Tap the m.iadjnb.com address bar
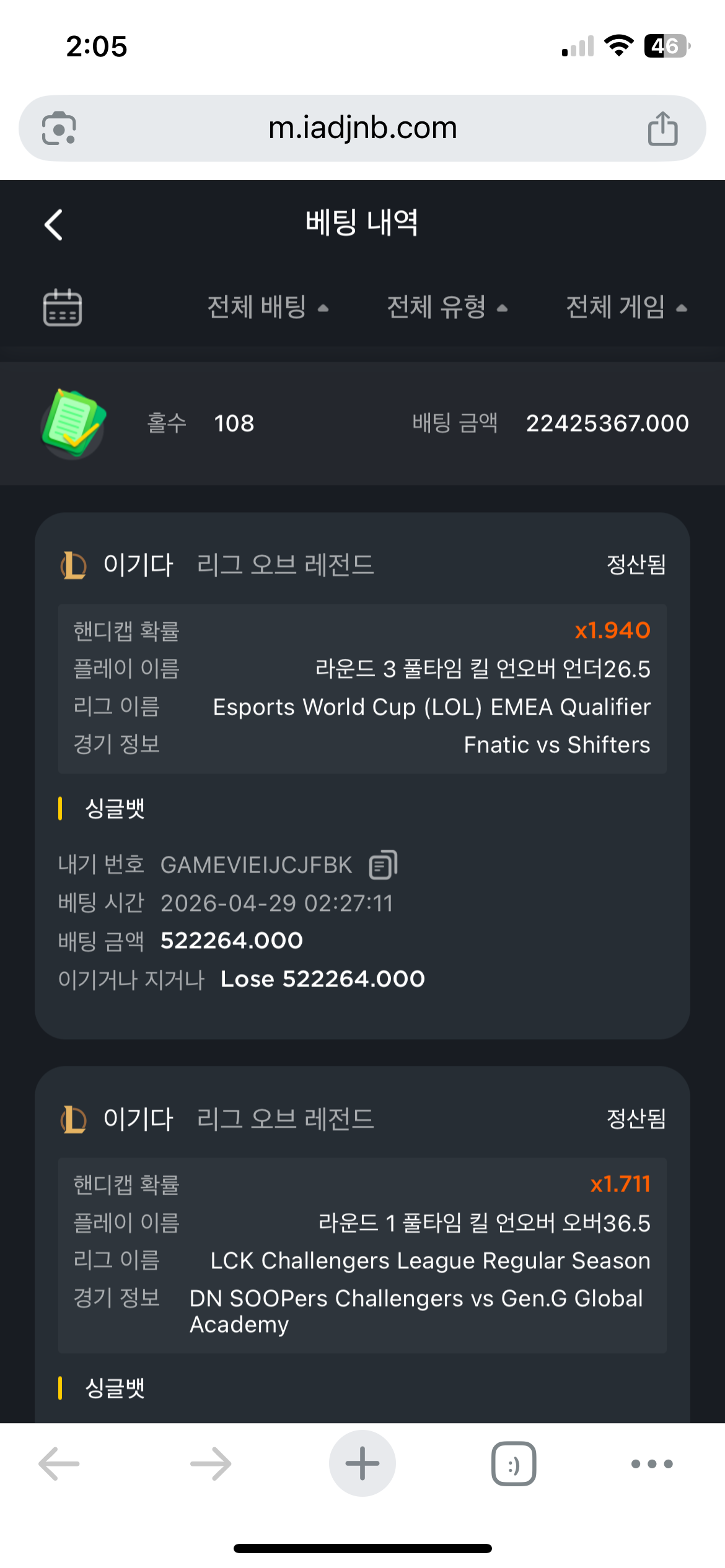Screen dimensions: 725x1568 362,128
